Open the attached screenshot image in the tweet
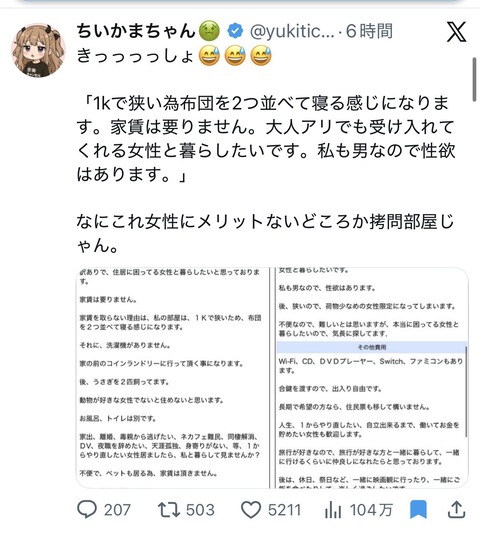 [x=272, y=378]
